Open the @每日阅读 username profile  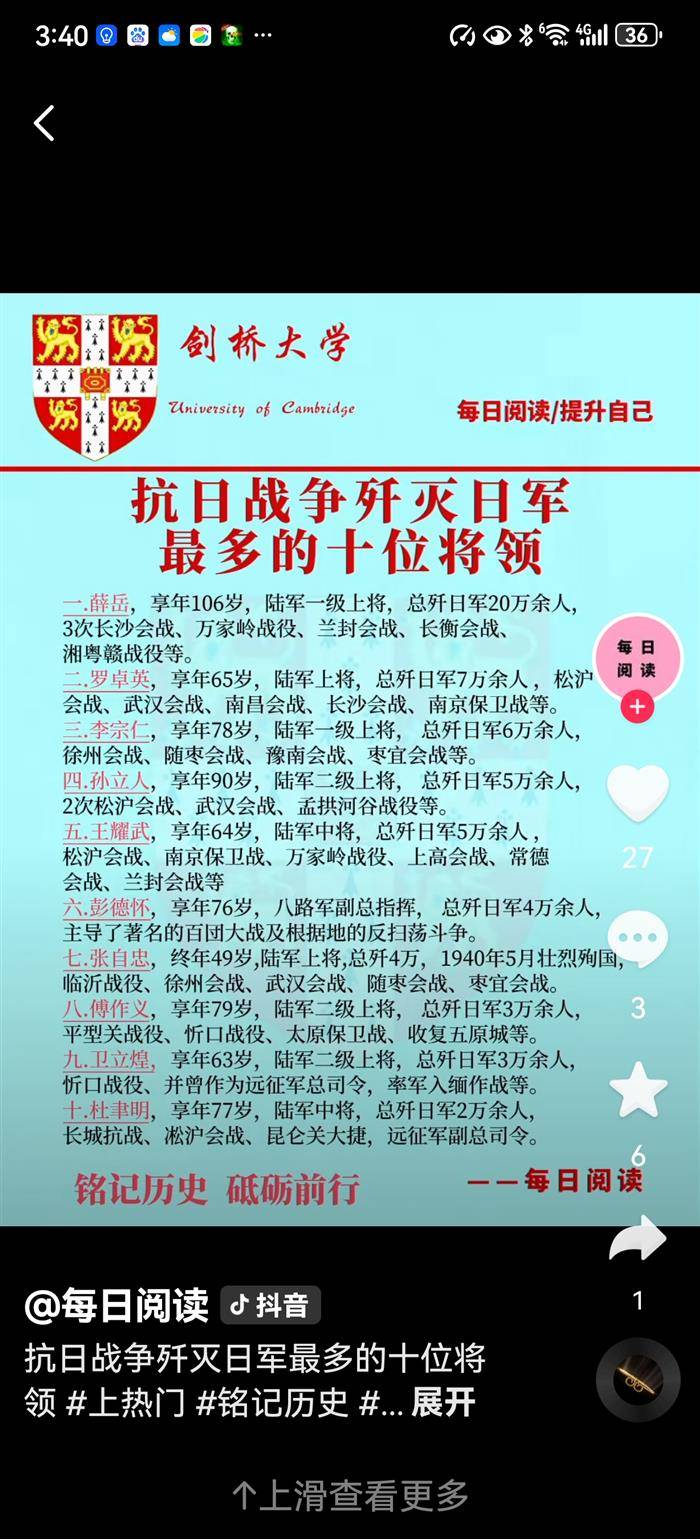tap(116, 1305)
